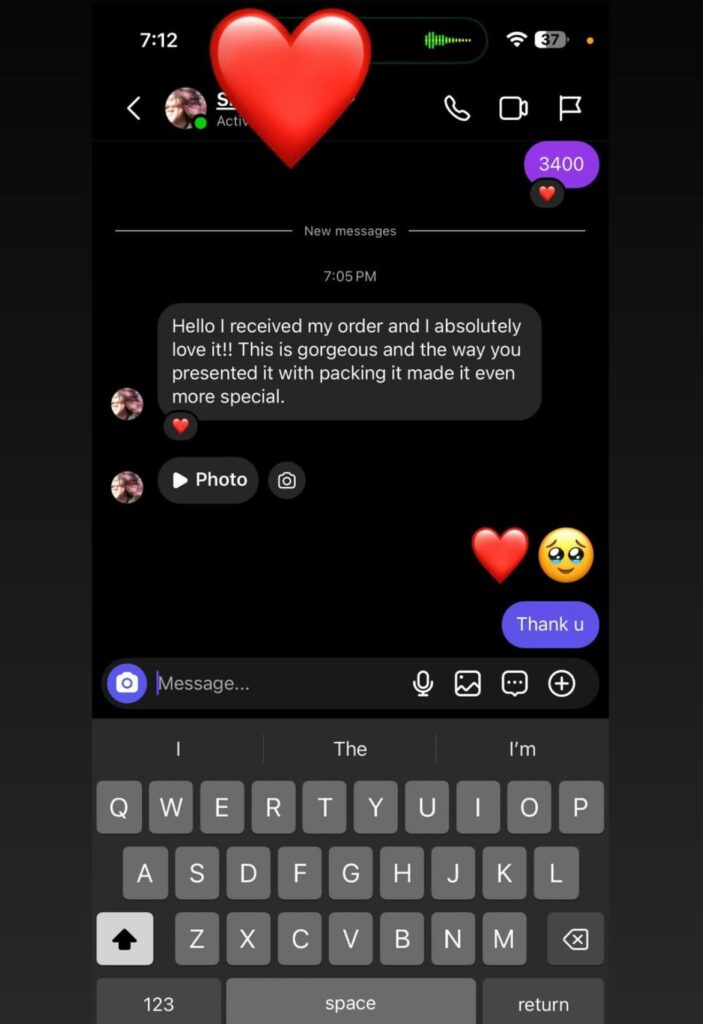The image size is (703, 1024).
Task: Open the sender's profile picture in header
Action: coord(186,108)
